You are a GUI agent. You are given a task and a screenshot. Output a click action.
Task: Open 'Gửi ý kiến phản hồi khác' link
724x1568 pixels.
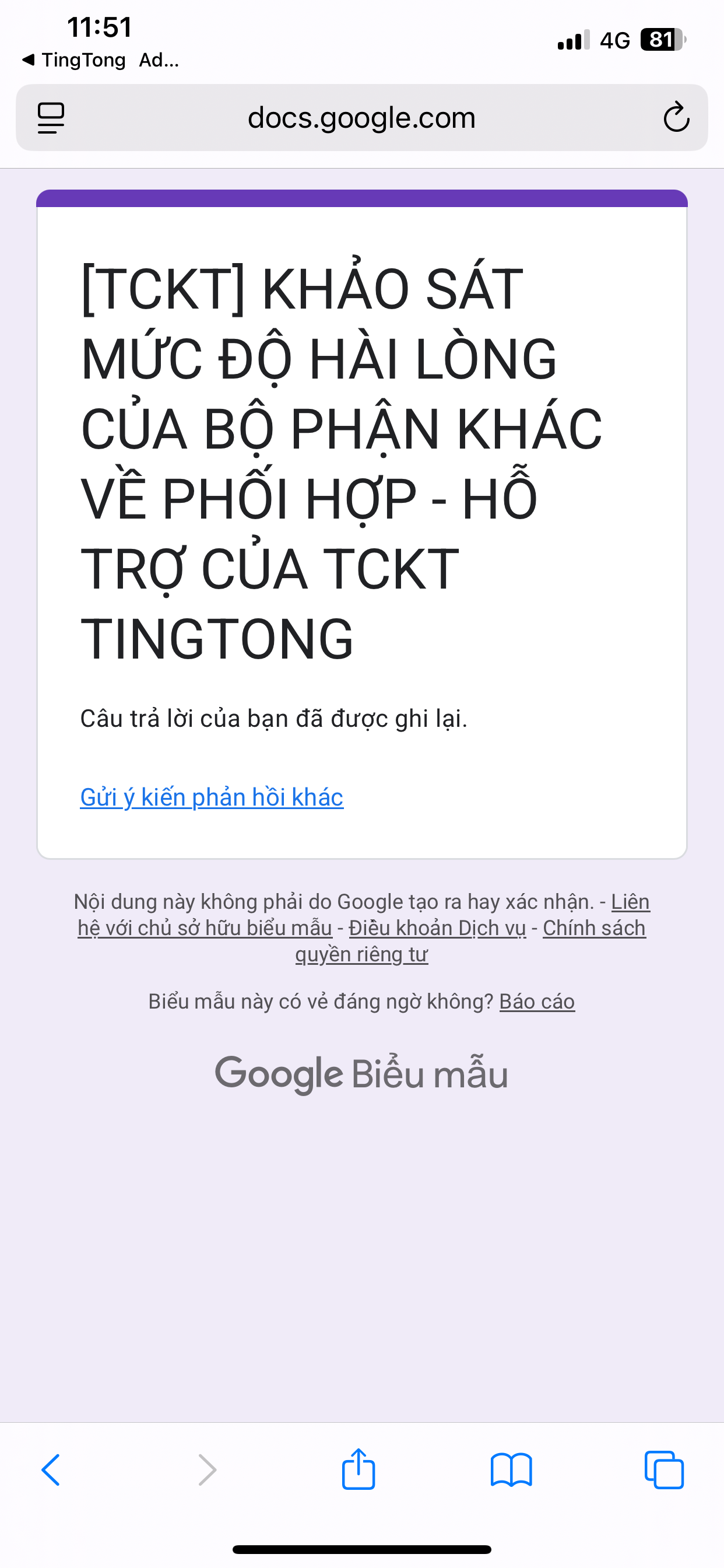[212, 797]
